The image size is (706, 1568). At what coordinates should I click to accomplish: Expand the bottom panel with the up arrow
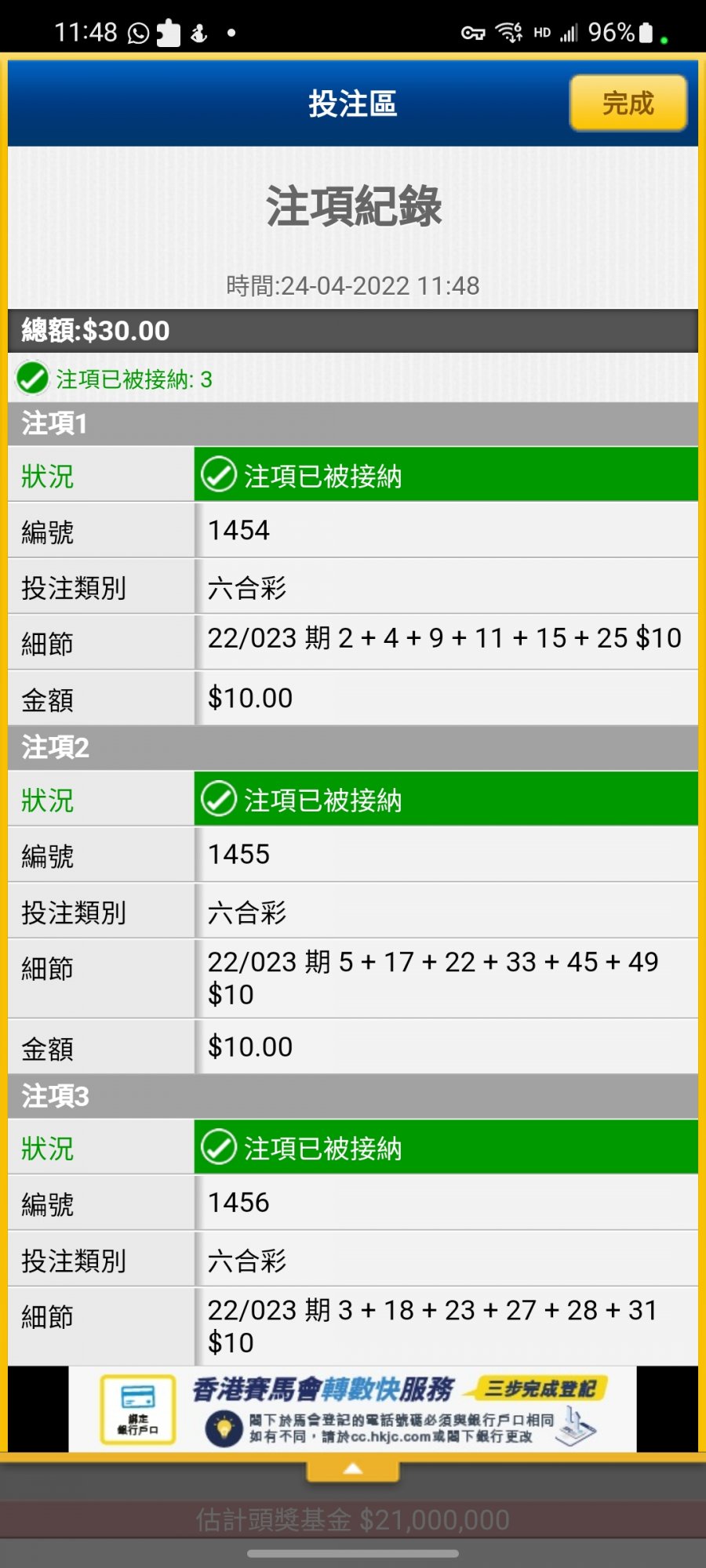(x=353, y=1469)
